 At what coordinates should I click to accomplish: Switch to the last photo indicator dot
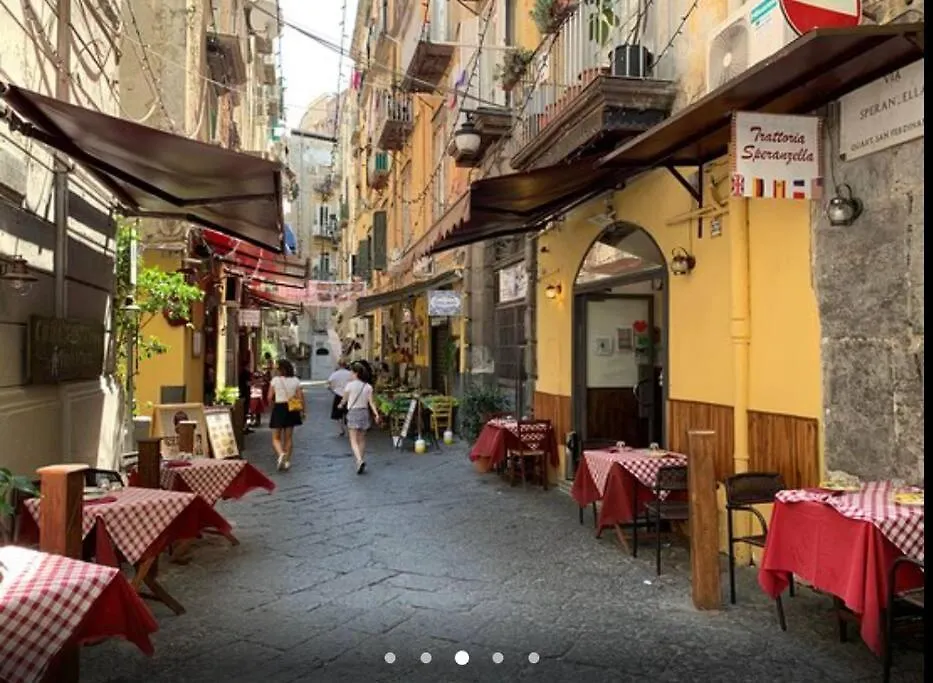tap(534, 658)
